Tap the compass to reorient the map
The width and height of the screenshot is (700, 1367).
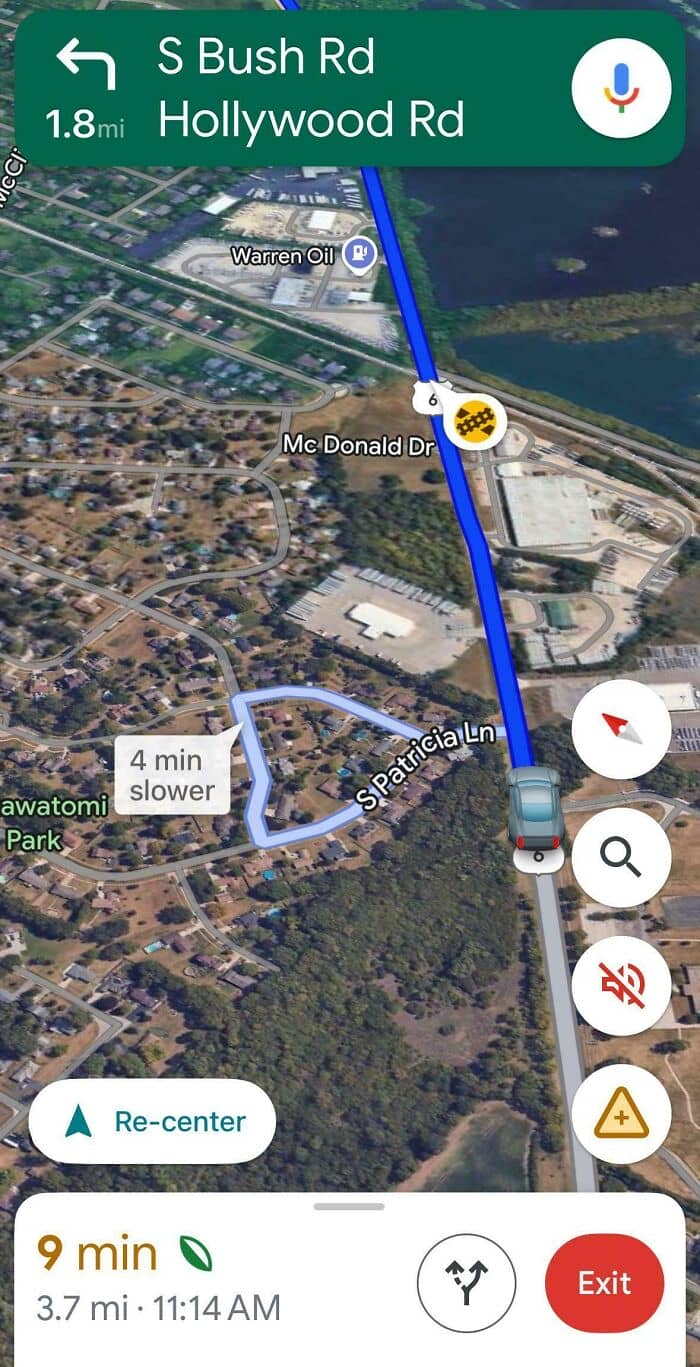[x=621, y=730]
